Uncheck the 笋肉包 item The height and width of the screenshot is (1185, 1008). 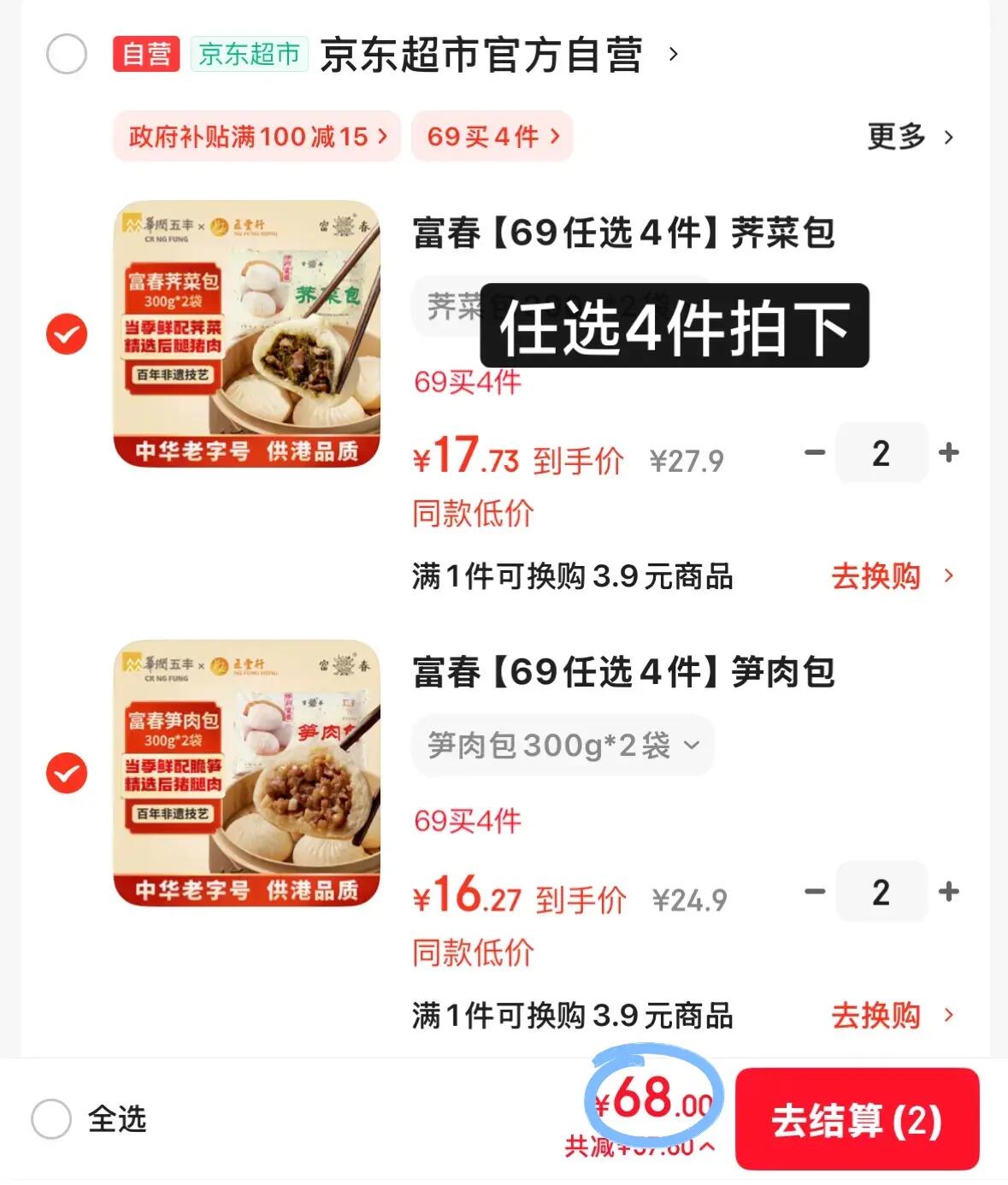point(67,774)
